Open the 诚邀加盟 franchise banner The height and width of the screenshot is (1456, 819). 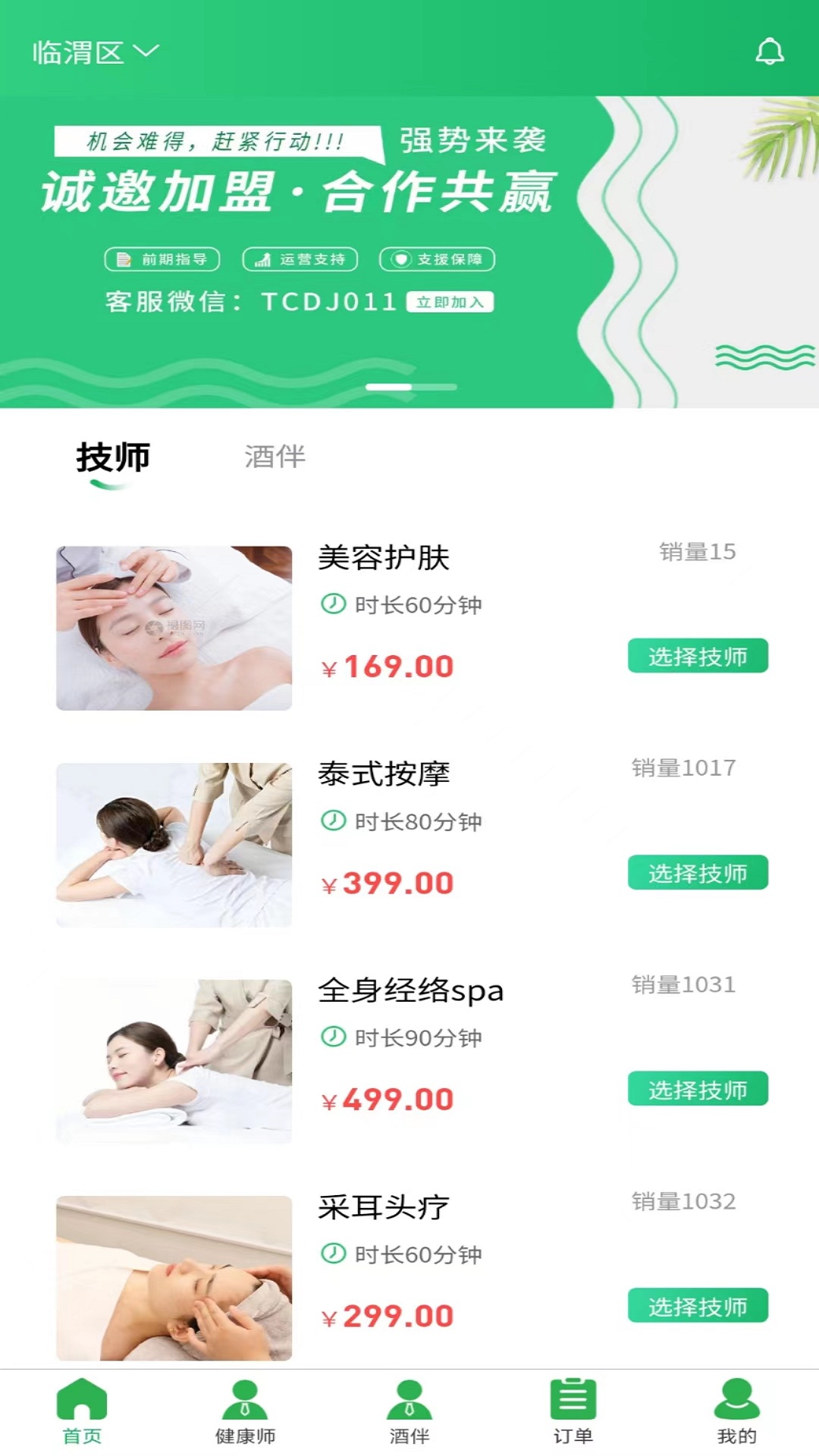pos(409,252)
